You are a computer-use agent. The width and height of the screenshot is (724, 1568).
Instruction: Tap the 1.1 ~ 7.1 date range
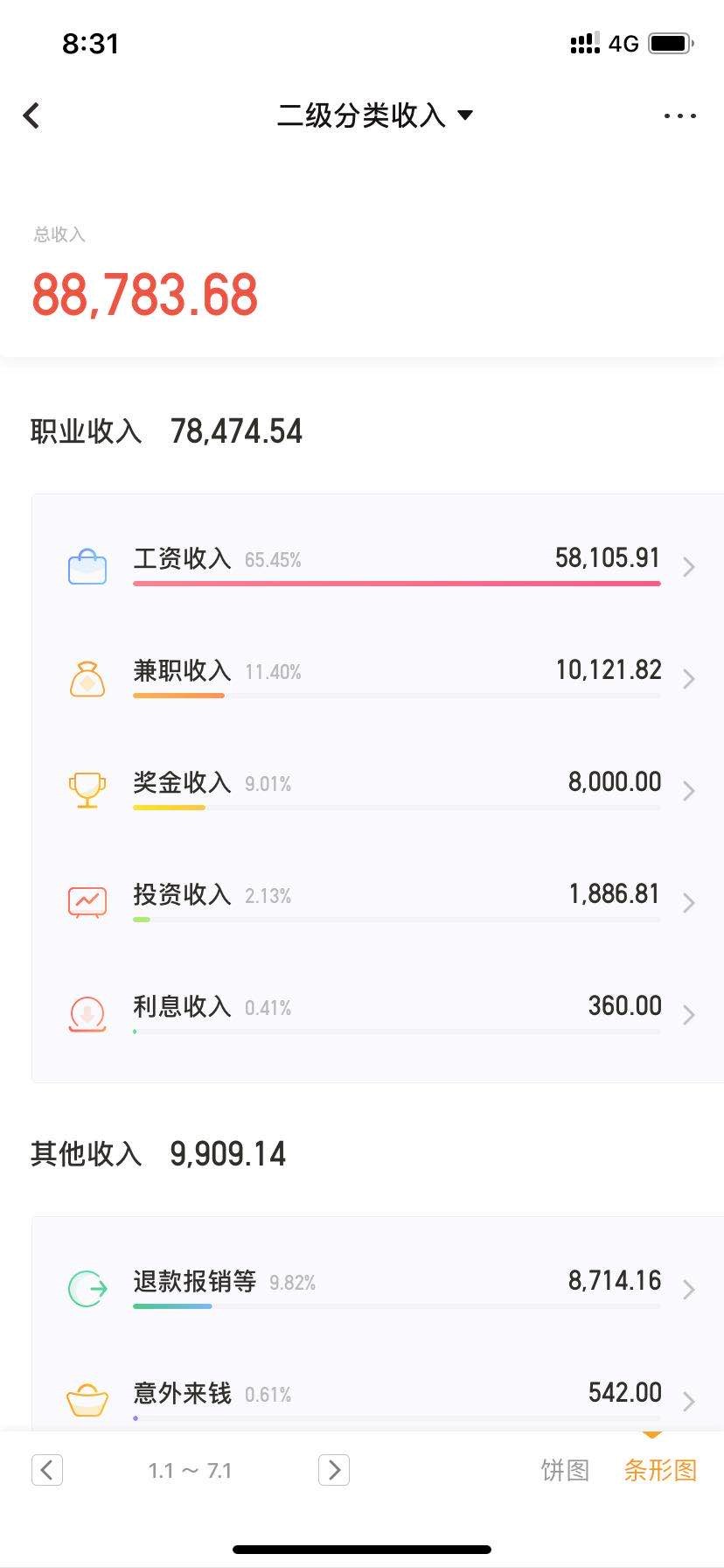pyautogui.click(x=190, y=1471)
